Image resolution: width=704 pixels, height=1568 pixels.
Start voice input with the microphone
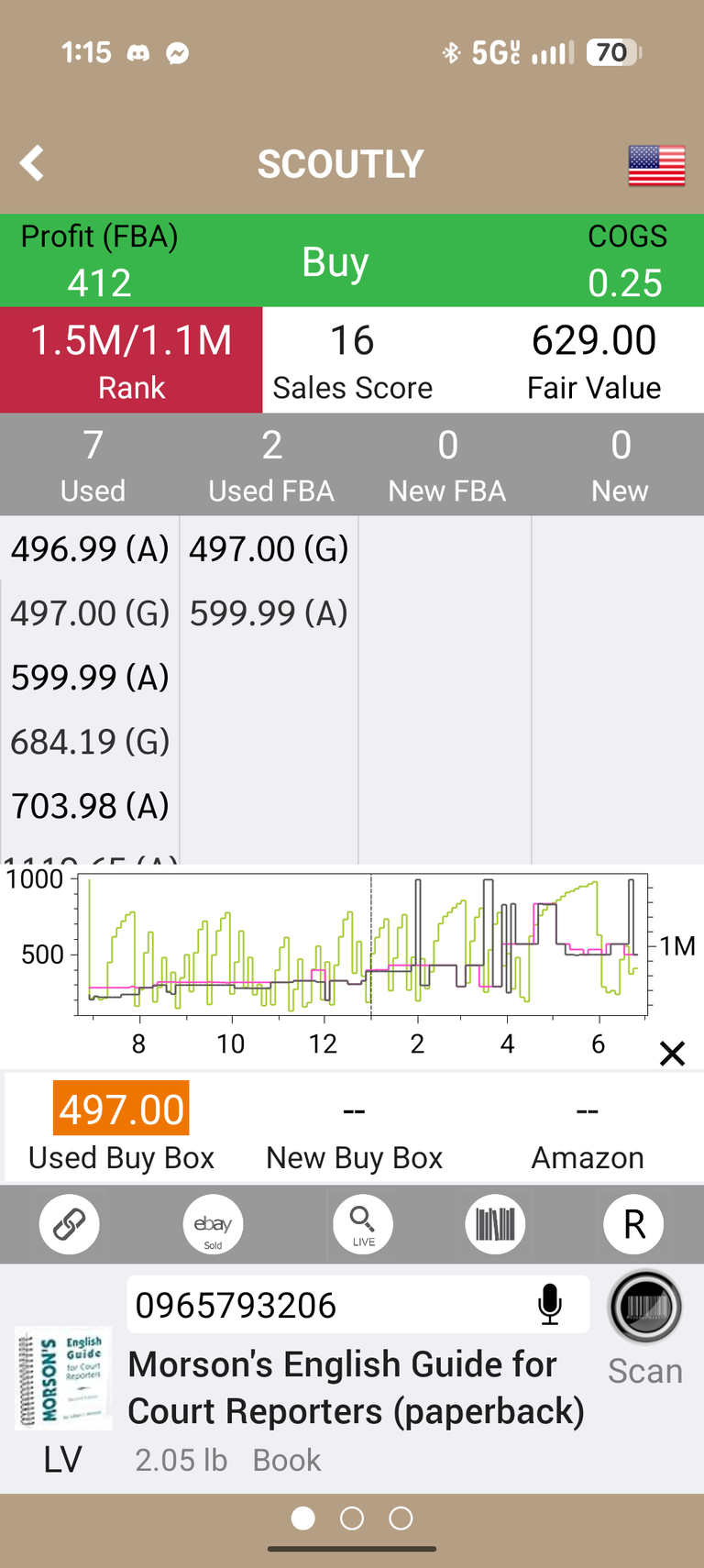click(550, 1305)
